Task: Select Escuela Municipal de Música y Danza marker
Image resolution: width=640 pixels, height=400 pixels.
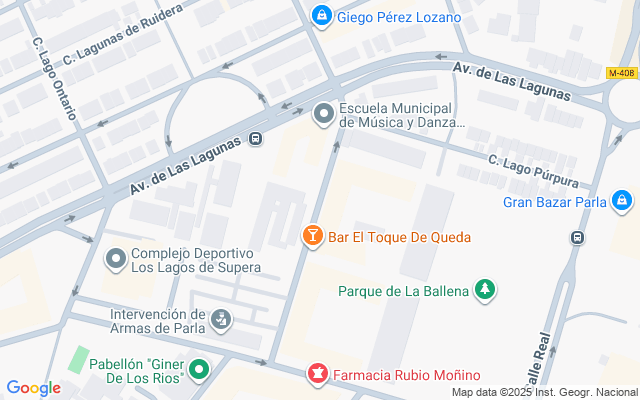Action: [x=323, y=115]
